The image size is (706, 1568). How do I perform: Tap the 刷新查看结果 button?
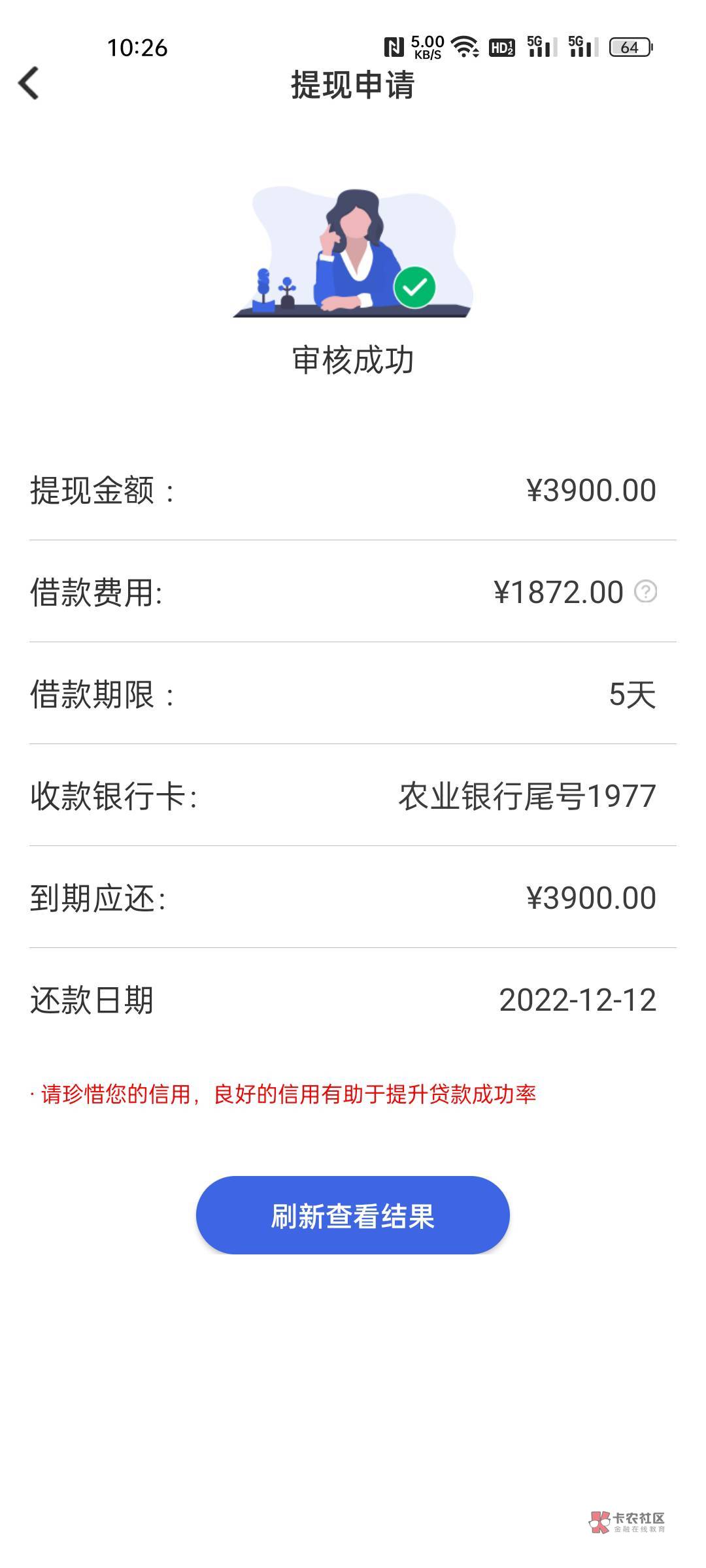click(352, 1215)
